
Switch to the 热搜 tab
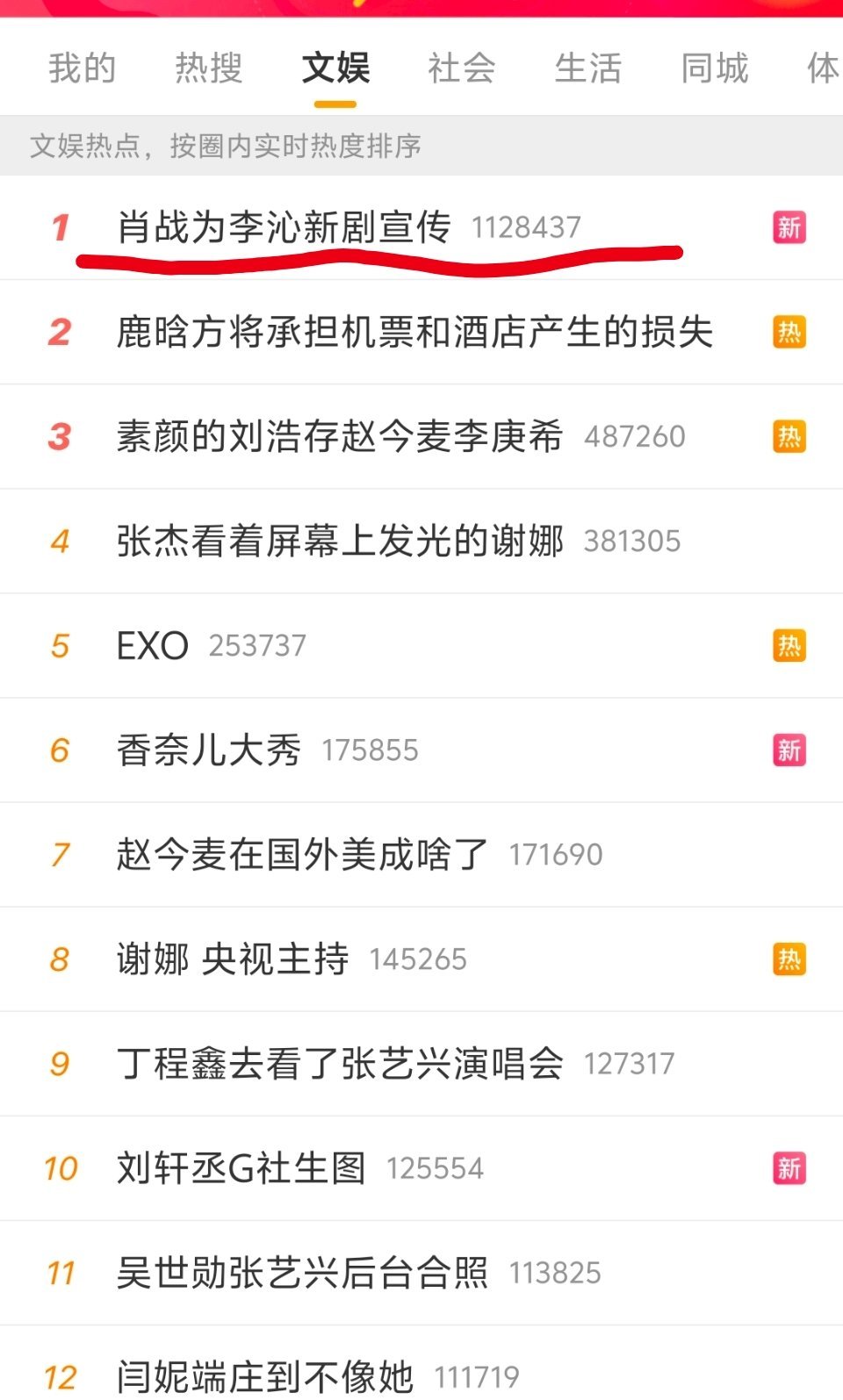coord(208,68)
